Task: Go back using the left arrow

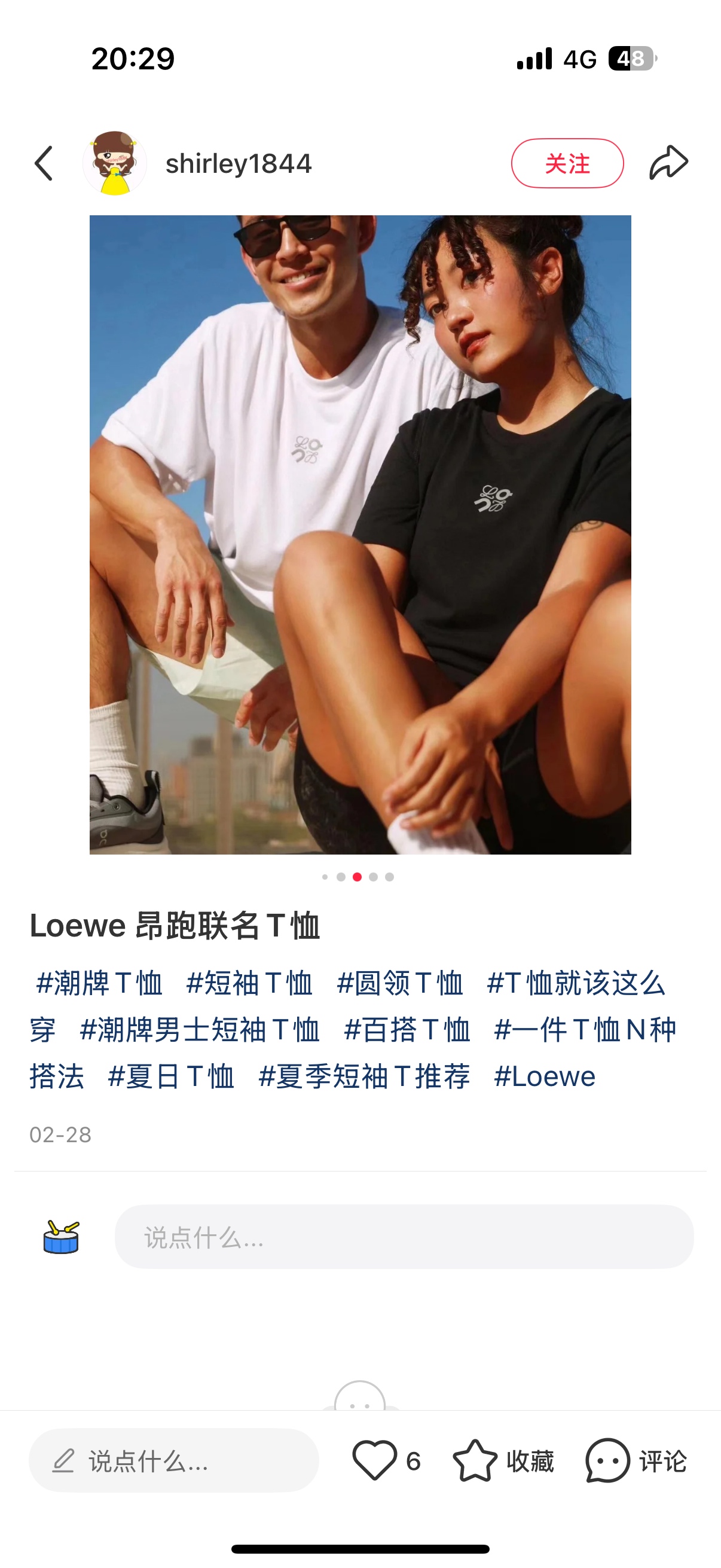Action: [44, 163]
